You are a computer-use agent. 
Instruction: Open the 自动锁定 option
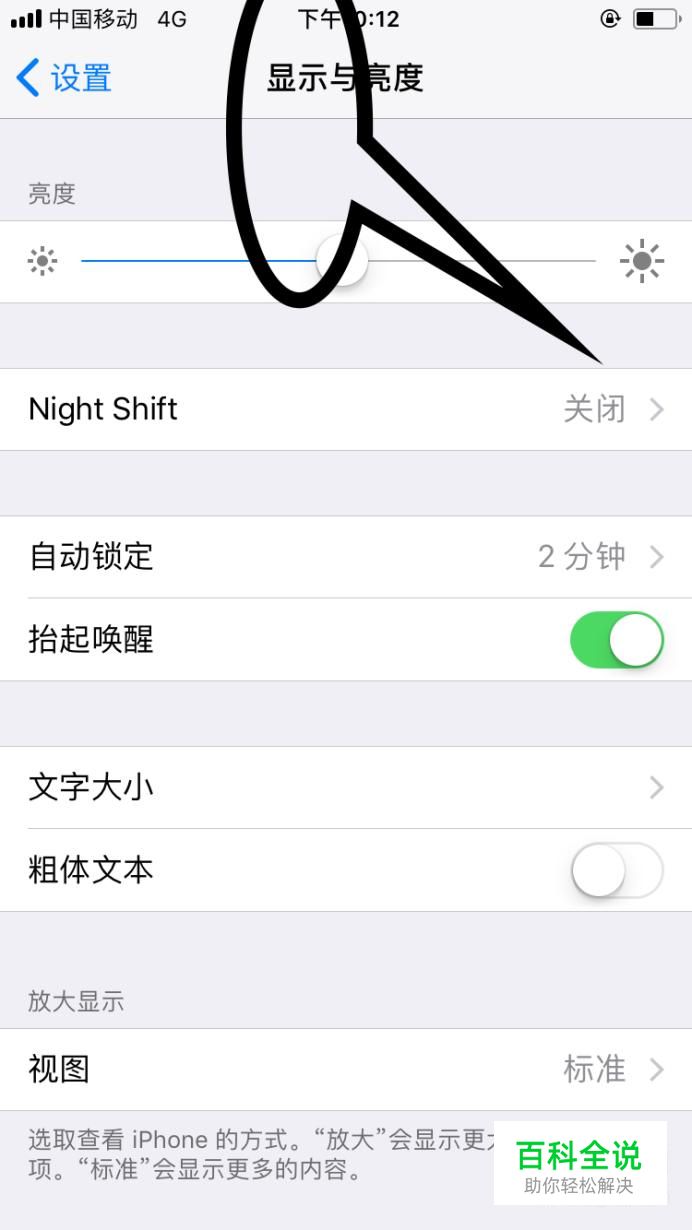coord(346,557)
